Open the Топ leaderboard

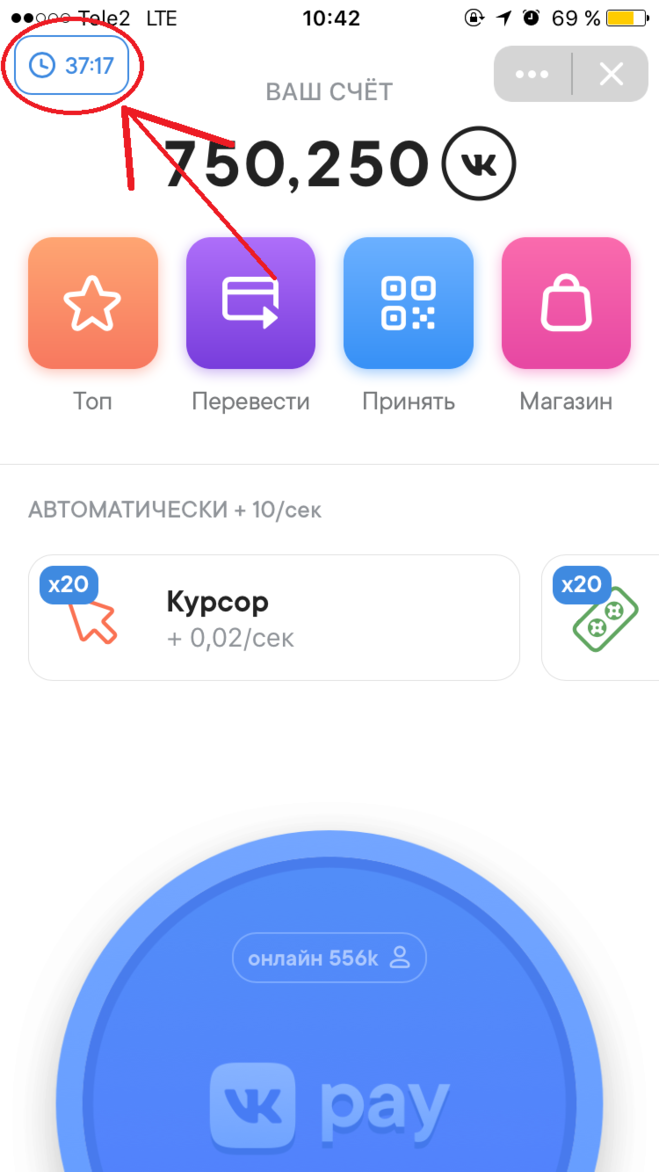pyautogui.click(x=92, y=304)
